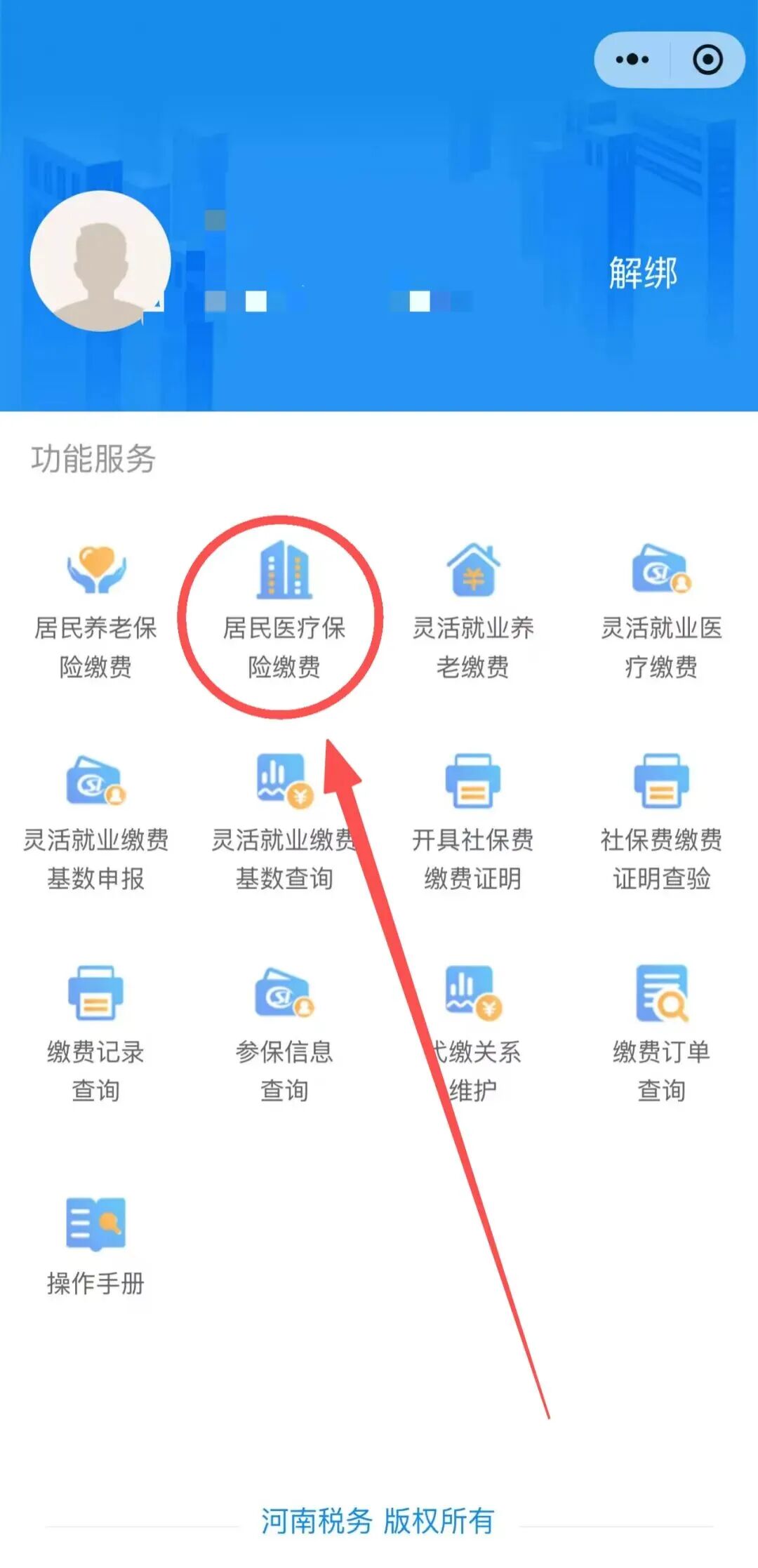
Task: Open 灵活就业缴费基数申报
Action: tap(96, 821)
